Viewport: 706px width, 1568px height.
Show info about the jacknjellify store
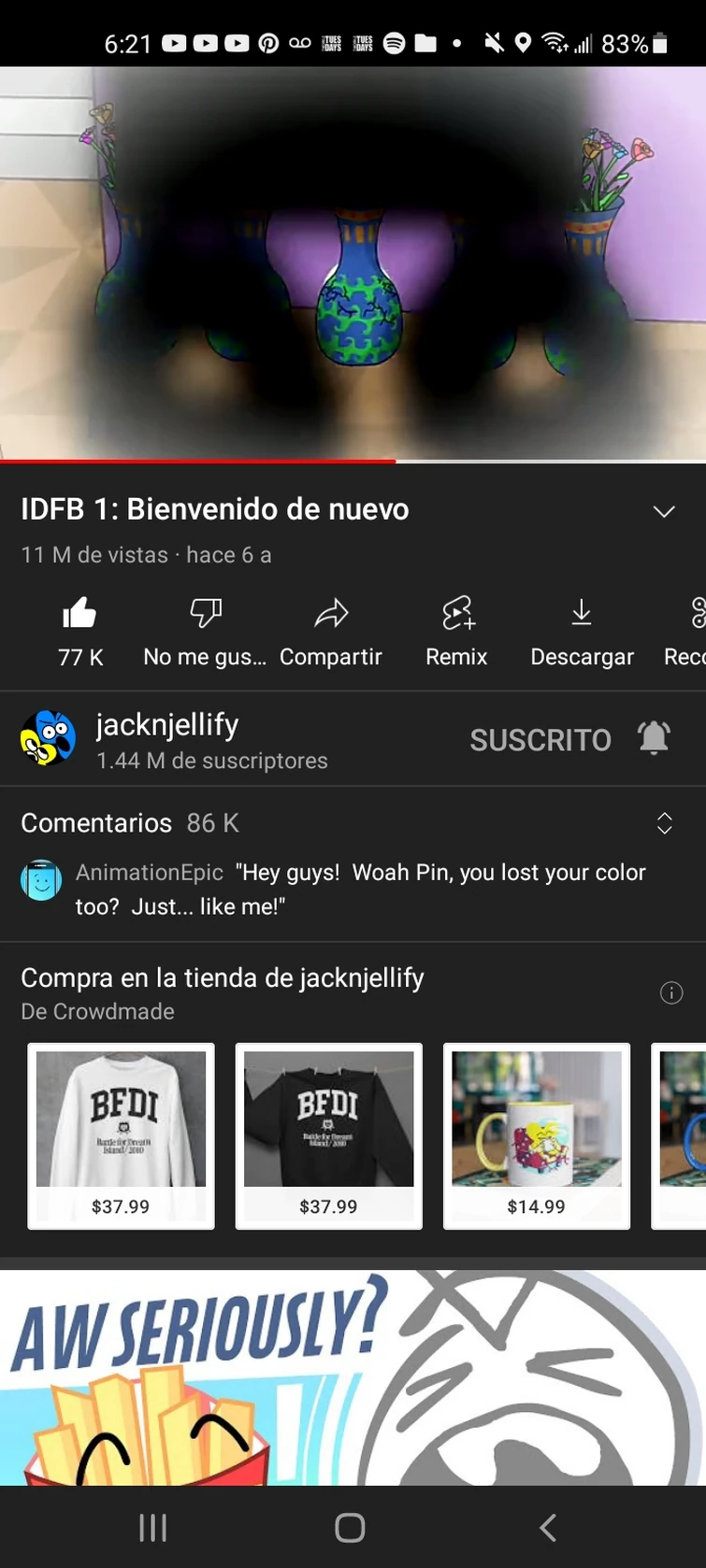671,992
